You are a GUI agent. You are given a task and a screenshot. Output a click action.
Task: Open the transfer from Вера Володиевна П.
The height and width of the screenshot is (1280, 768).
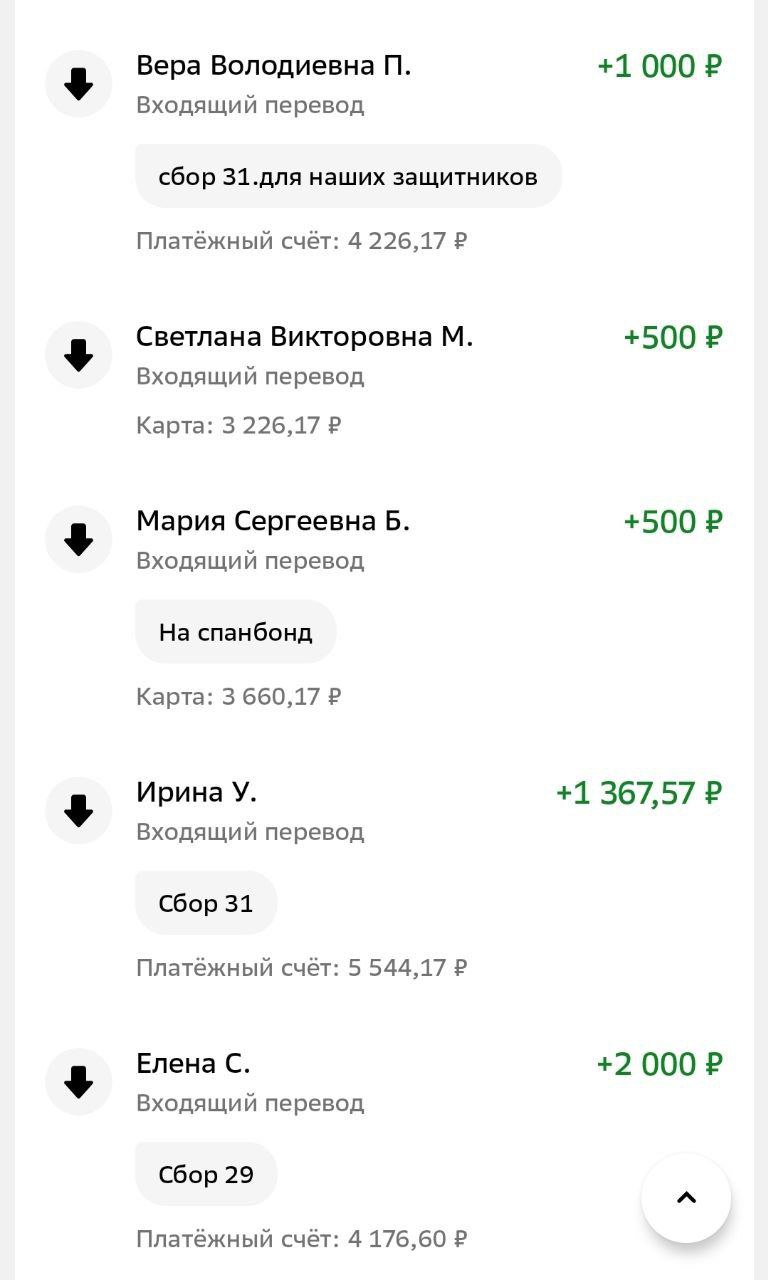[273, 67]
